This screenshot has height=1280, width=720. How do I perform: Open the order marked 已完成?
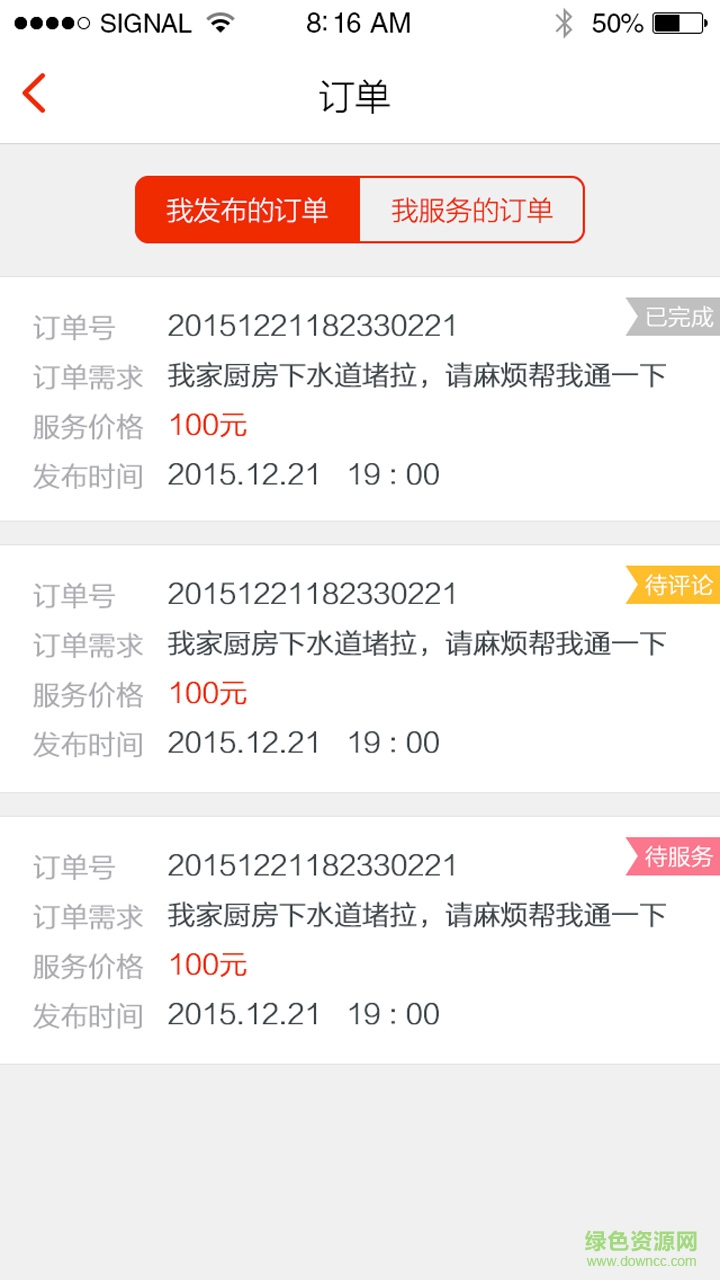pos(360,399)
